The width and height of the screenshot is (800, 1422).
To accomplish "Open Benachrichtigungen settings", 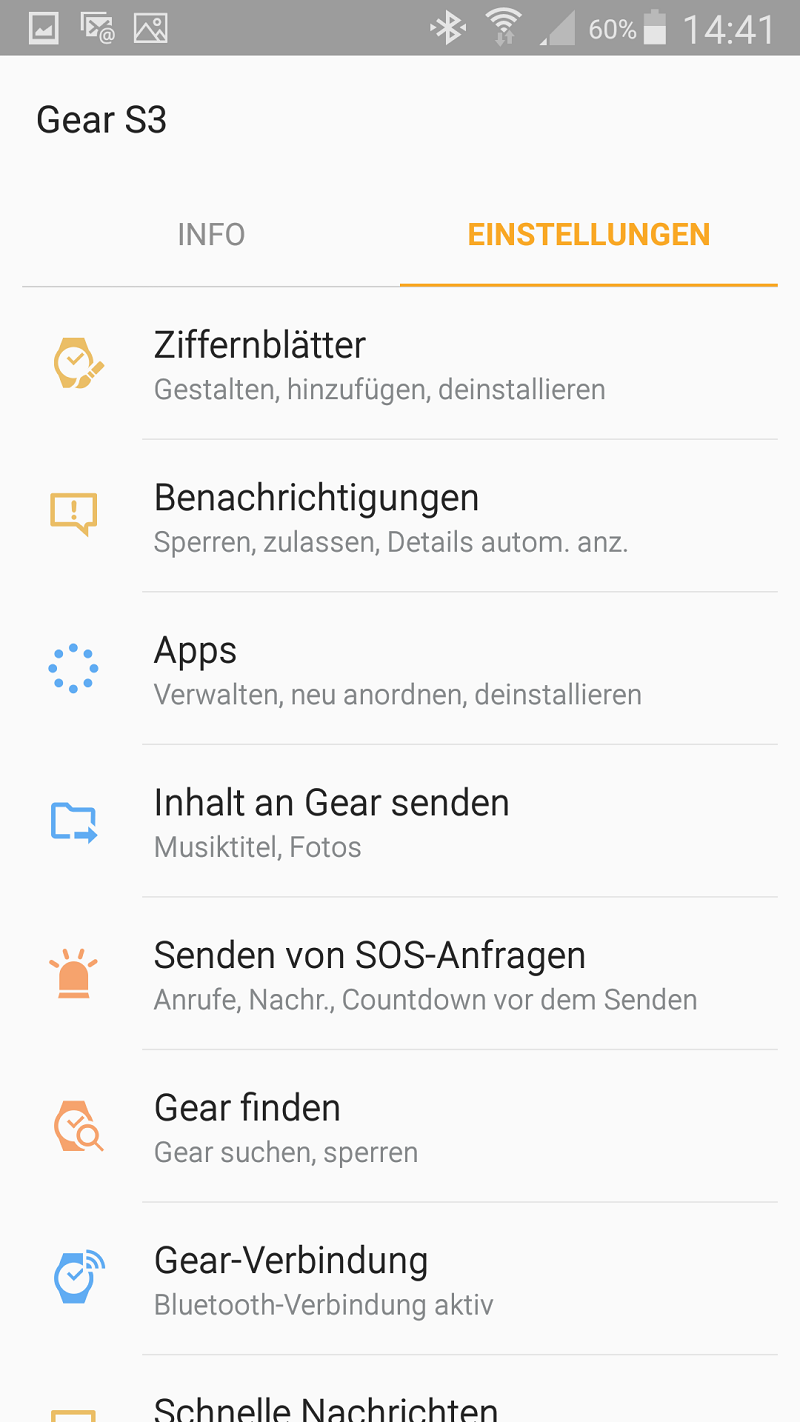I will point(400,516).
